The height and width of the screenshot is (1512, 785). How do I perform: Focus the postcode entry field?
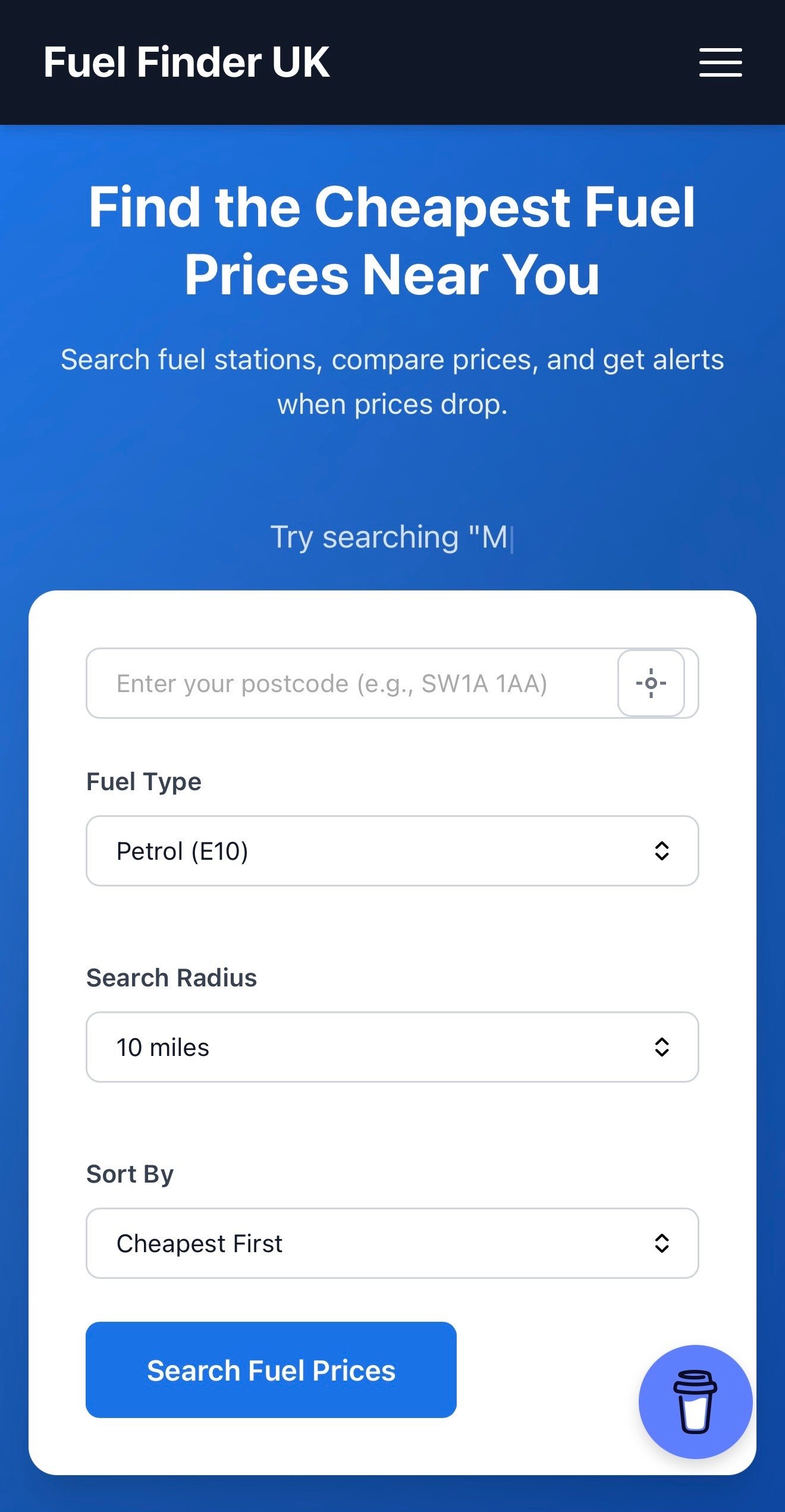[333, 684]
